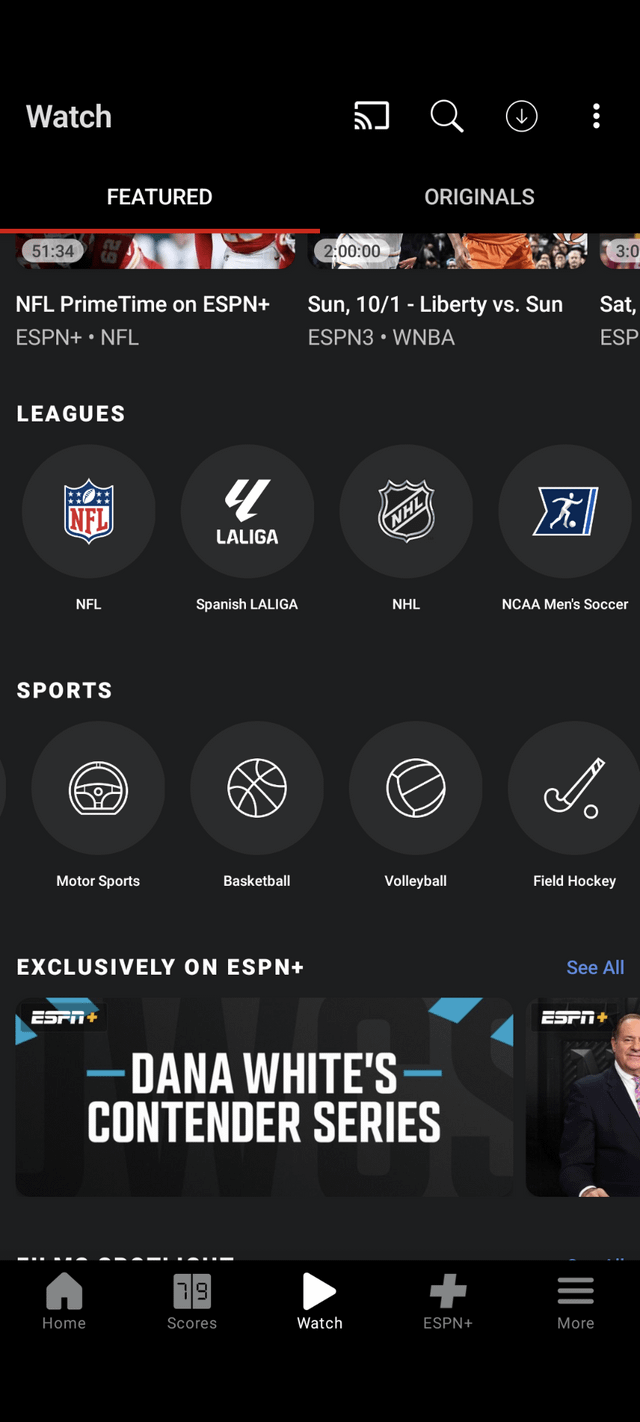Browse Basketball content
Viewport: 640px width, 1422px height.
[x=257, y=788]
